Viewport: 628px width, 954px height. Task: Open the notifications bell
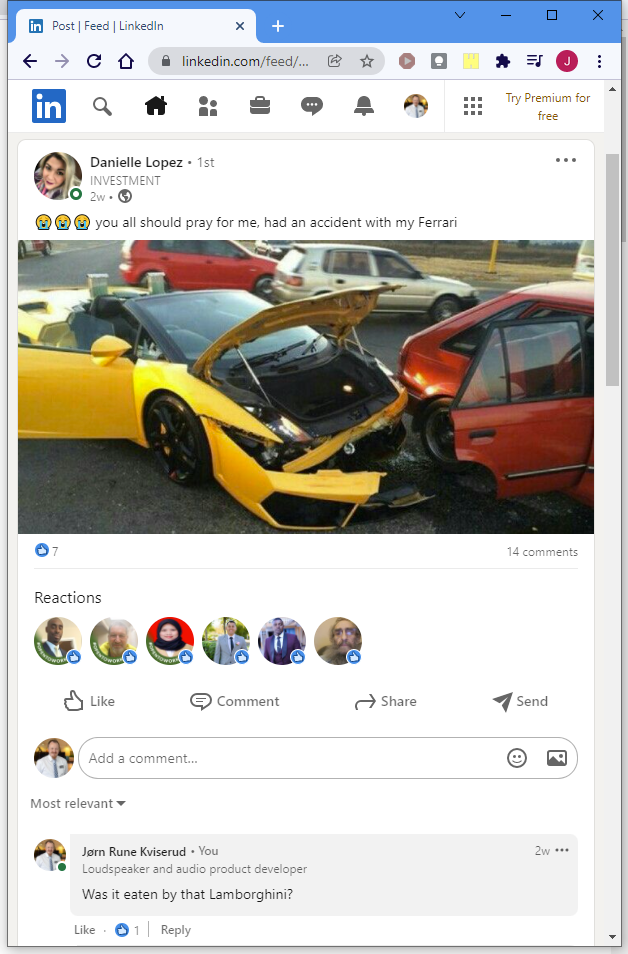(x=364, y=106)
